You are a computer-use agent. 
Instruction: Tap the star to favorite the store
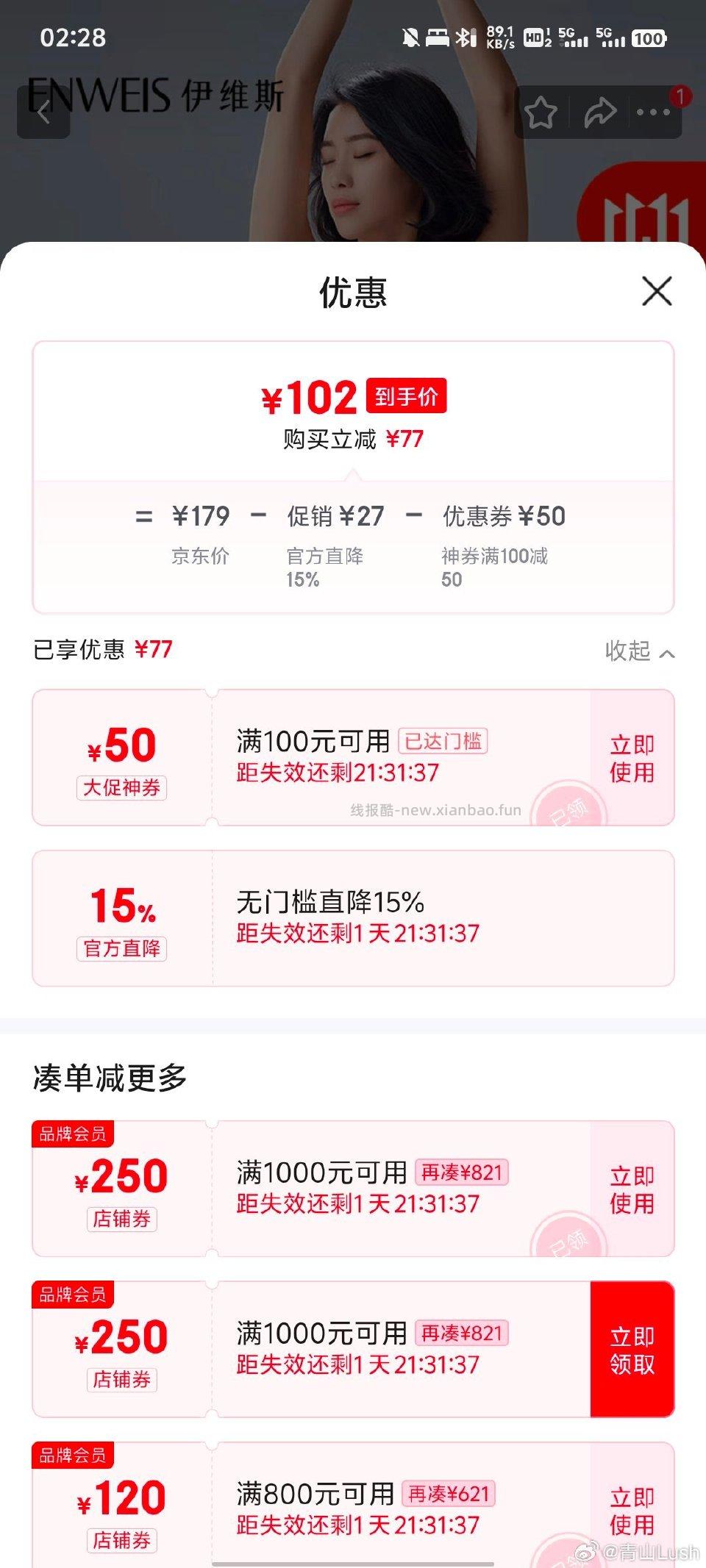pos(542,110)
